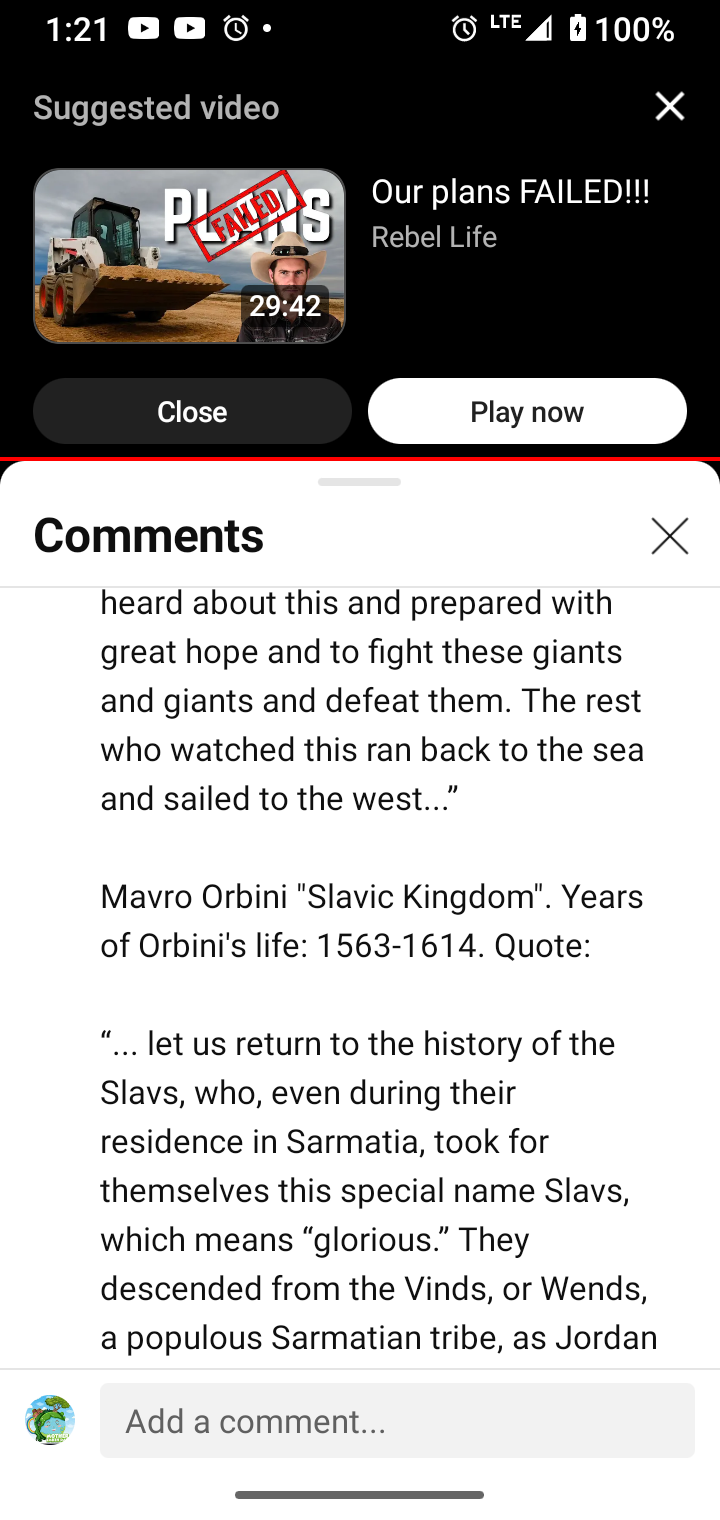720x1520 pixels.
Task: Dismiss the suggested video overlay
Action: pos(669,106)
